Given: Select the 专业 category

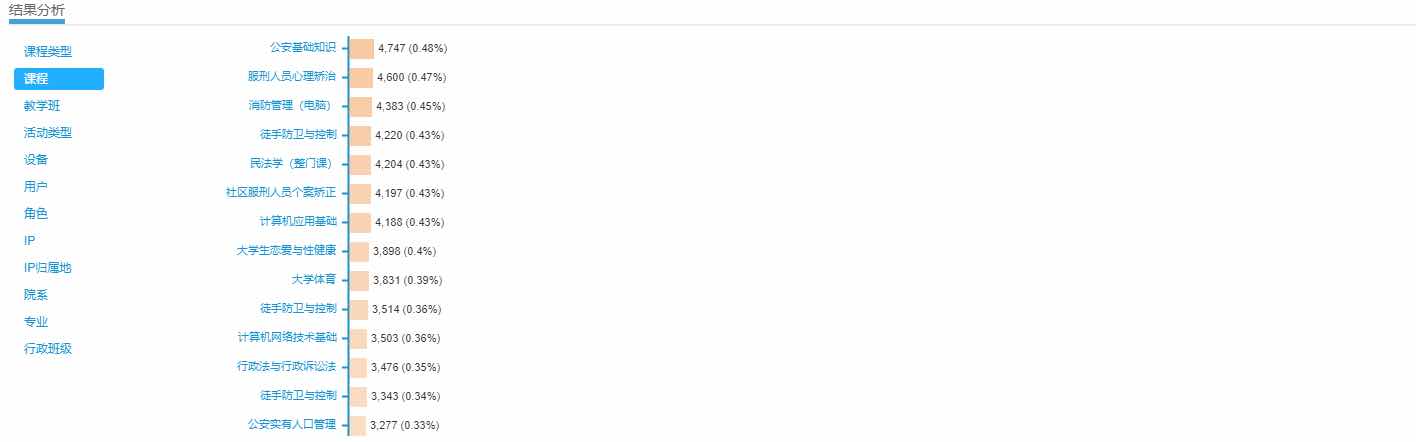Looking at the screenshot, I should [x=36, y=322].
